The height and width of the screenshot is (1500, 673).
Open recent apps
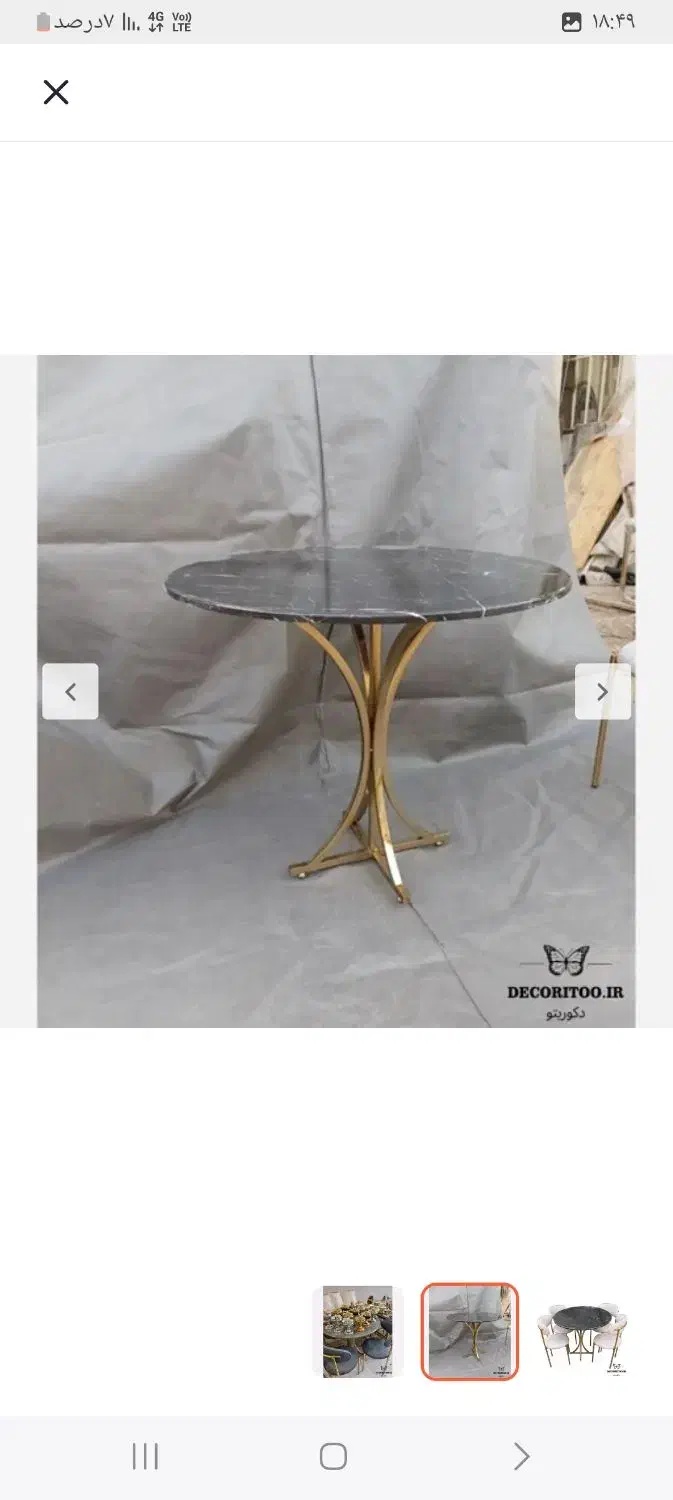pos(146,1456)
